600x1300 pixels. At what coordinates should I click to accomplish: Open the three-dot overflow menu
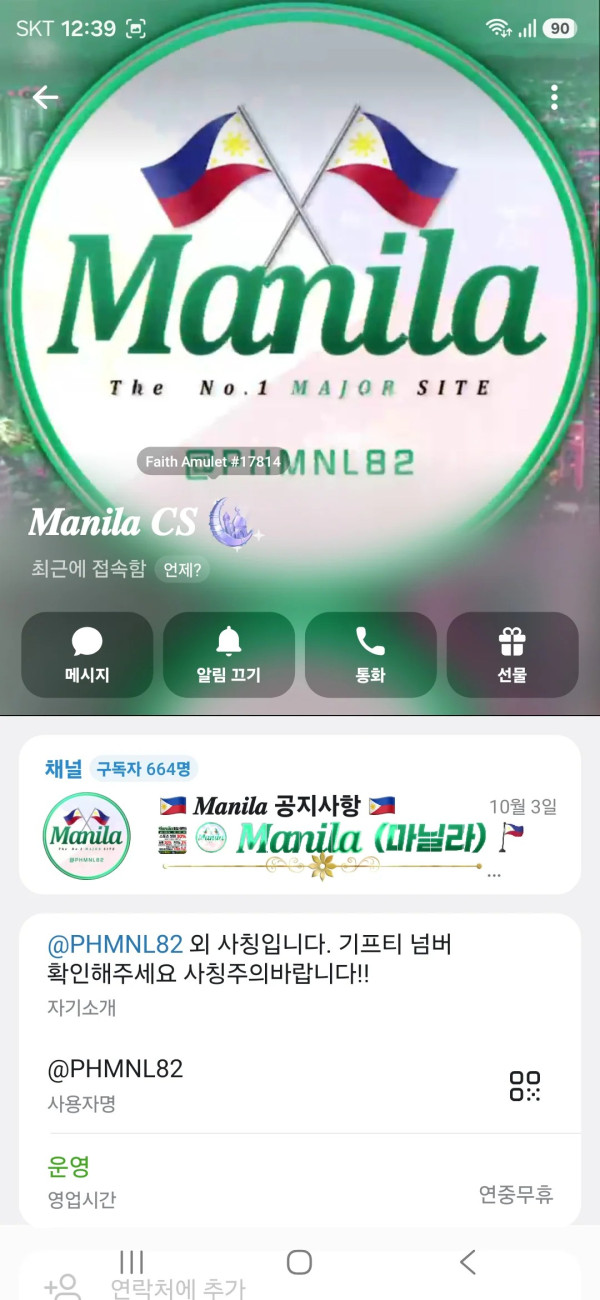(x=554, y=97)
